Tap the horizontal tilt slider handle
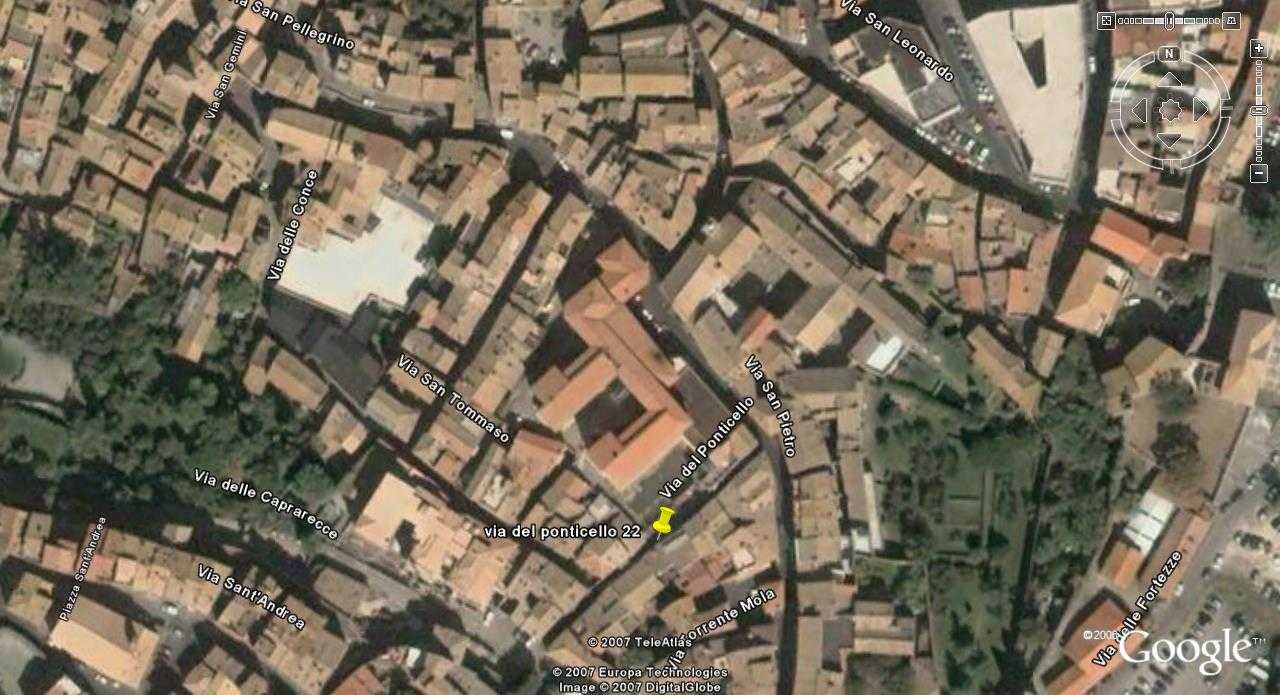This screenshot has width=1280, height=695. click(1169, 20)
